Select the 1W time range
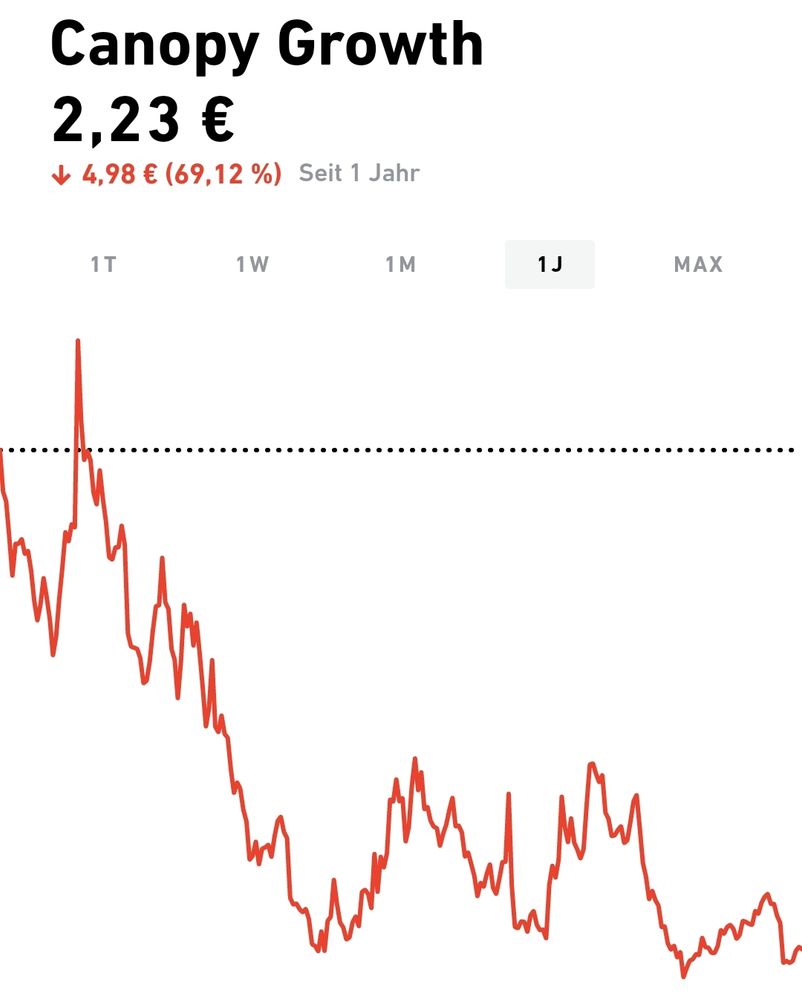 pyautogui.click(x=252, y=265)
